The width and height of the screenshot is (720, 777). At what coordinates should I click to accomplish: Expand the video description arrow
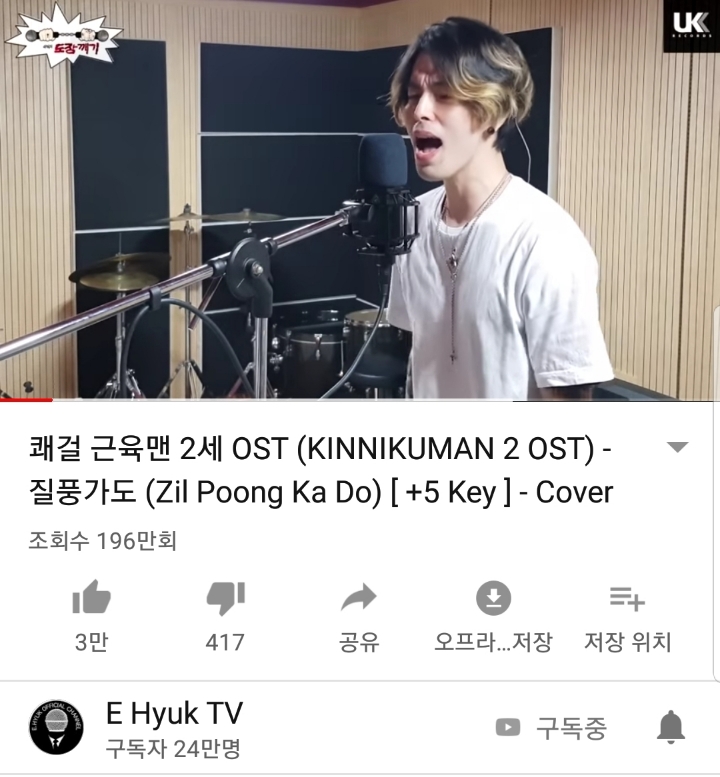pos(678,447)
